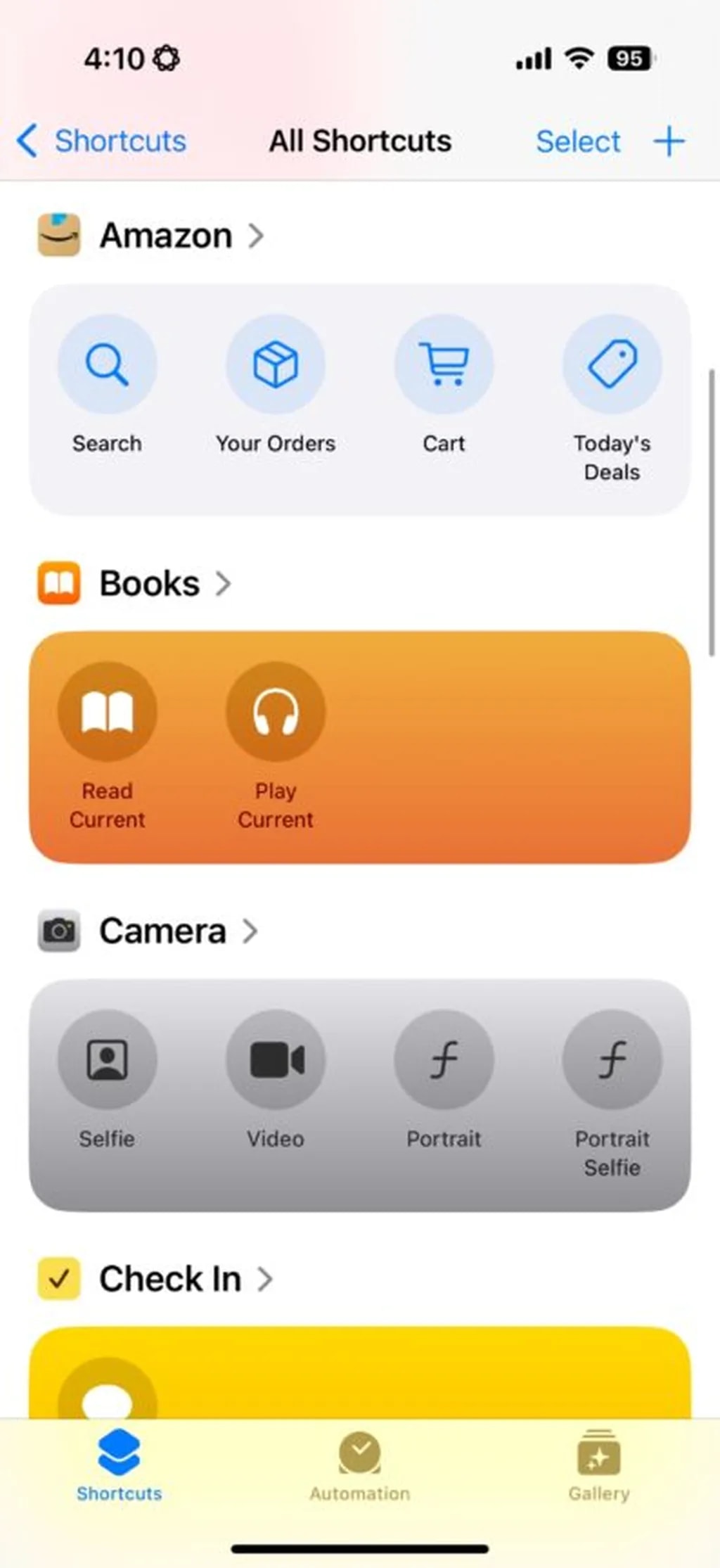Image resolution: width=720 pixels, height=1568 pixels.
Task: Take a Selfie with the Camera shortcut
Action: 107,1060
